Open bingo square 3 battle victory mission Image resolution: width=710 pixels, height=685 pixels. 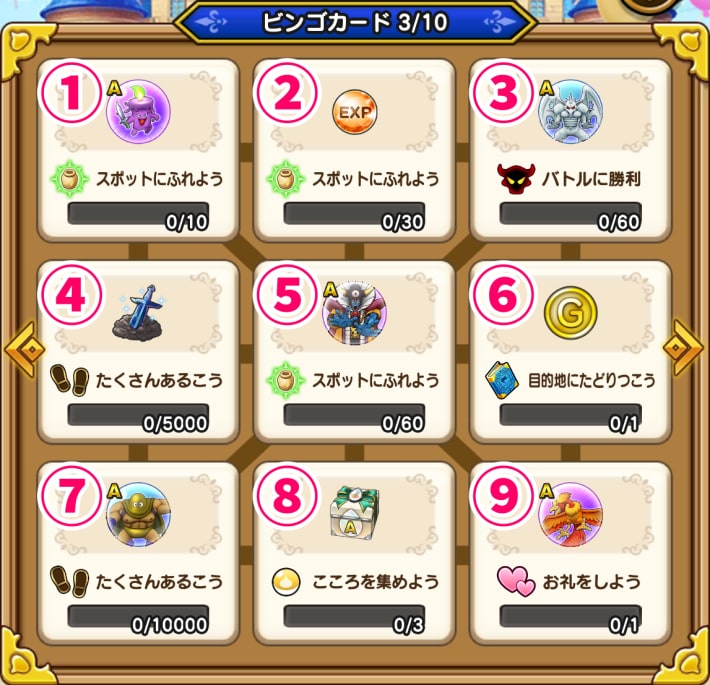click(x=570, y=150)
